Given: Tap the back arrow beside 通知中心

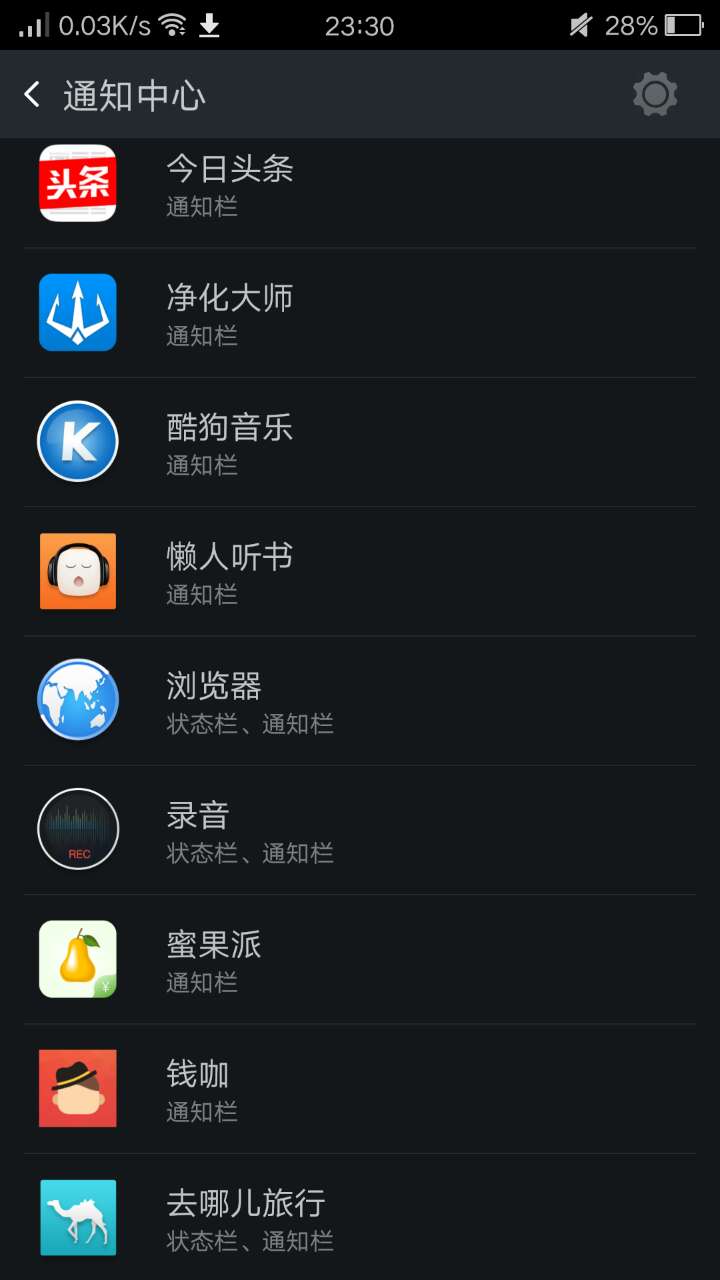Looking at the screenshot, I should (31, 94).
